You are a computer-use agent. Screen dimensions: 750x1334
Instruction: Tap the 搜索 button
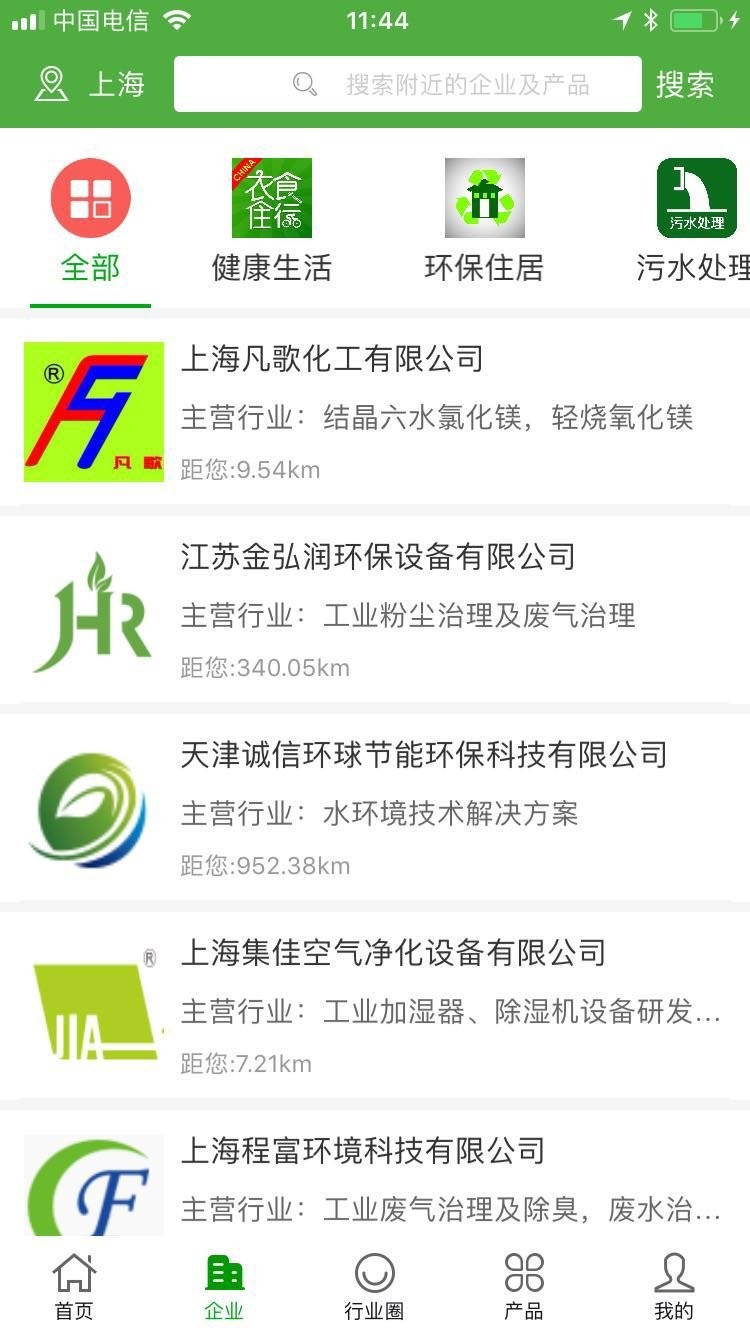point(685,85)
